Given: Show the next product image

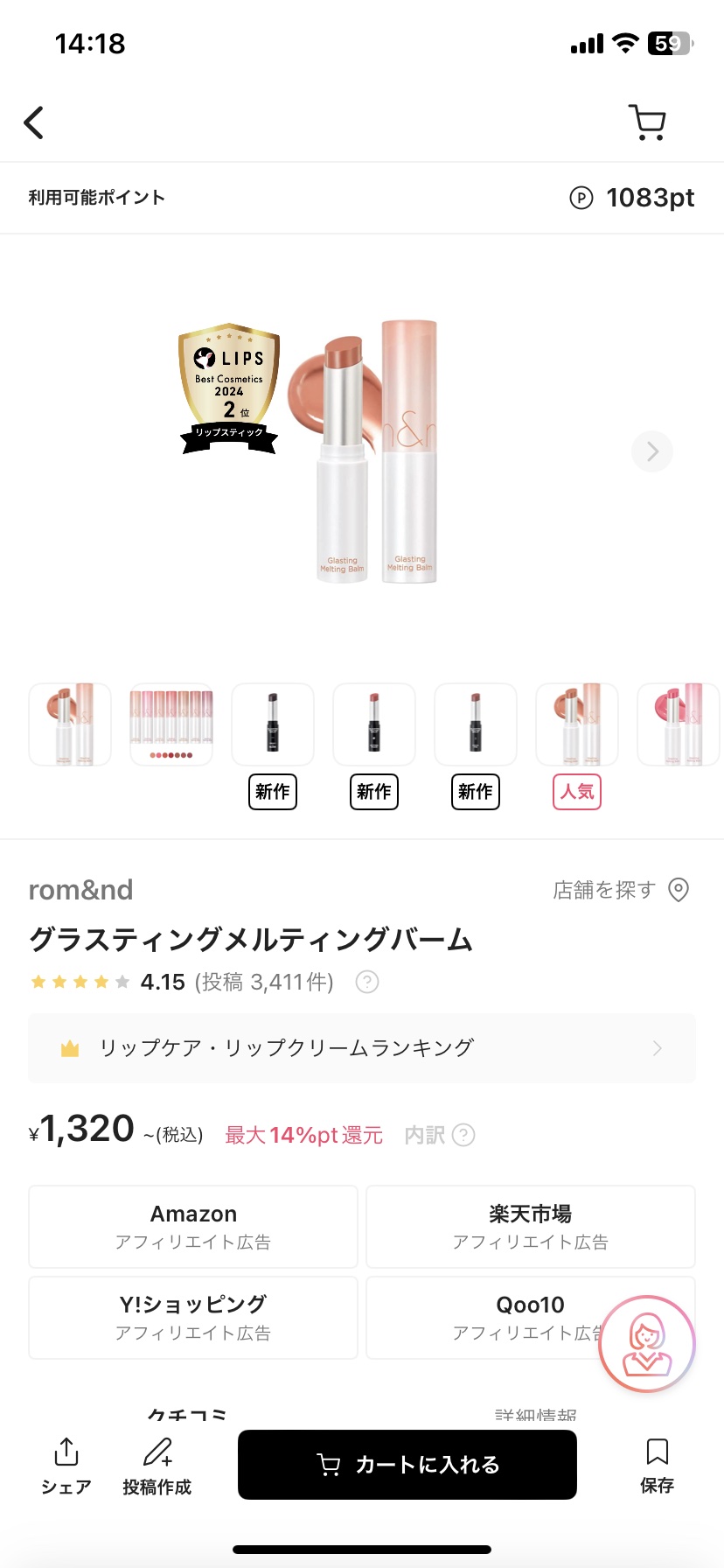Looking at the screenshot, I should tap(652, 451).
